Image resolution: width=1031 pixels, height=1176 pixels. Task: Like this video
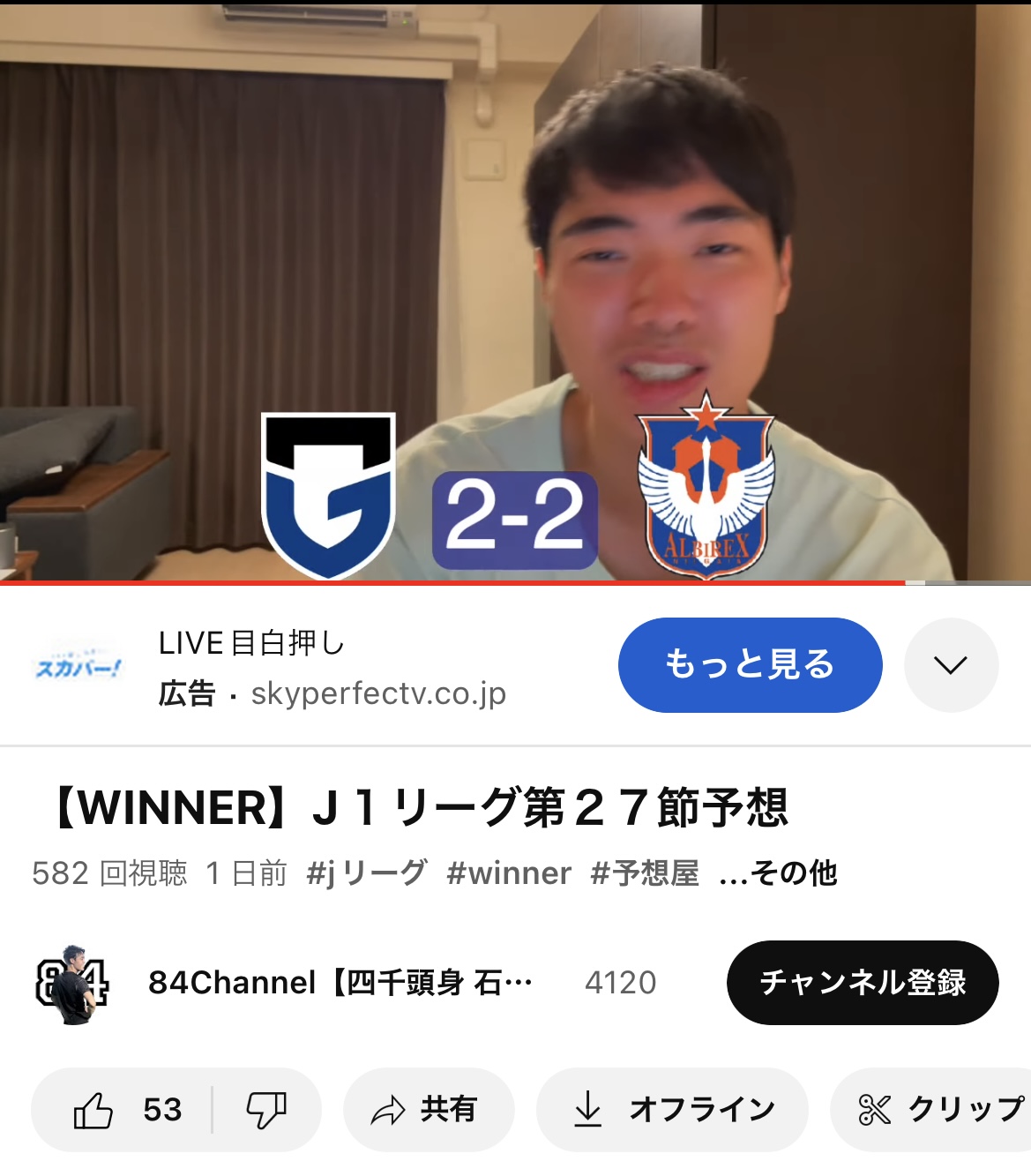(123, 1109)
